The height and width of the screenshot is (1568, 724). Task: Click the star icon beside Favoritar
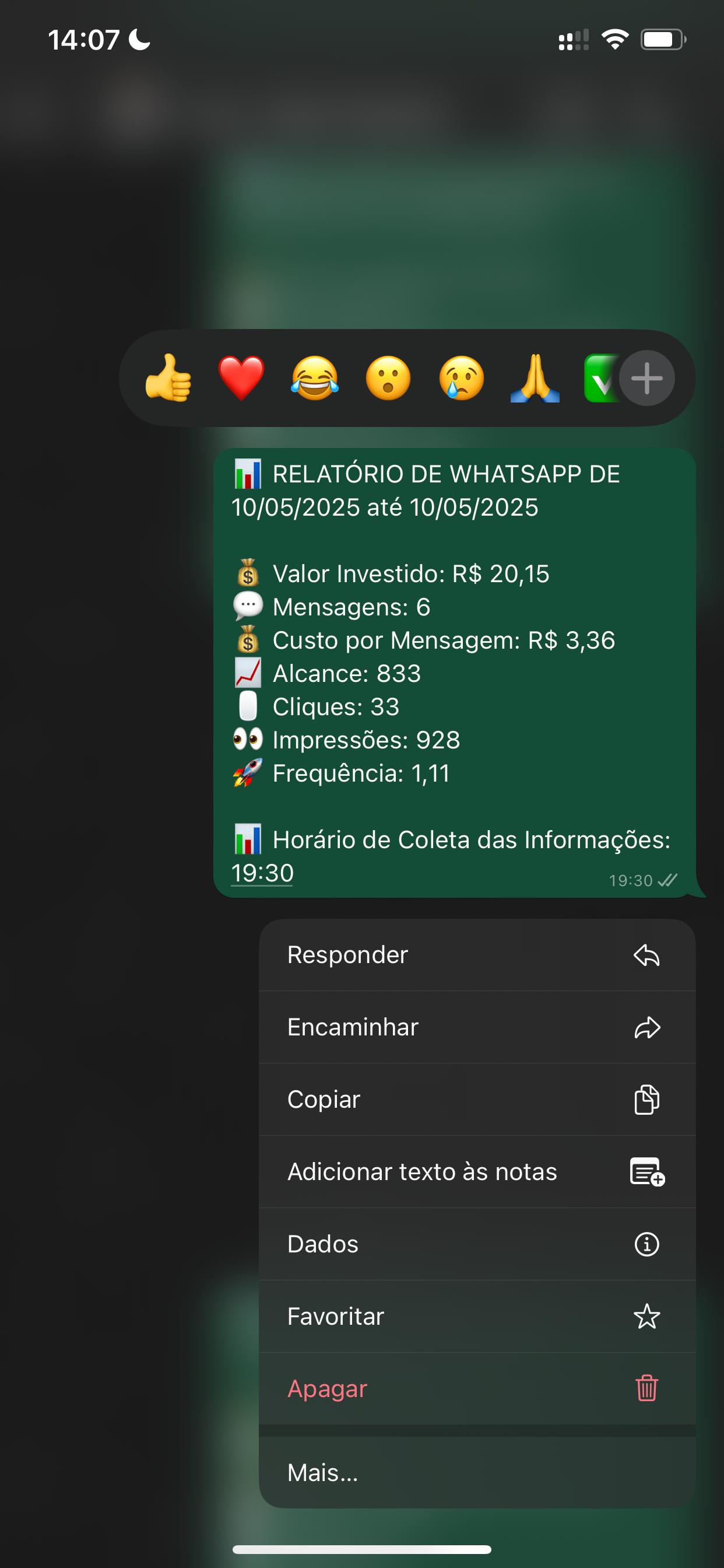(x=646, y=1315)
